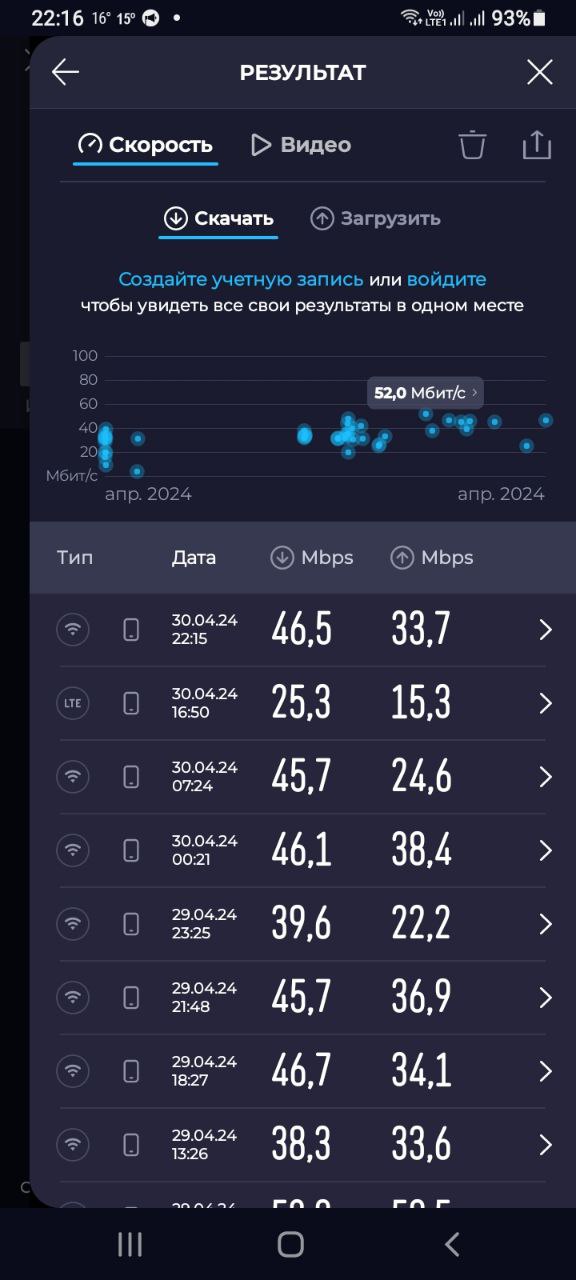Screen dimensions: 576x1280
Task: Open the 30.04.24 22:15 test result
Action: (x=302, y=630)
